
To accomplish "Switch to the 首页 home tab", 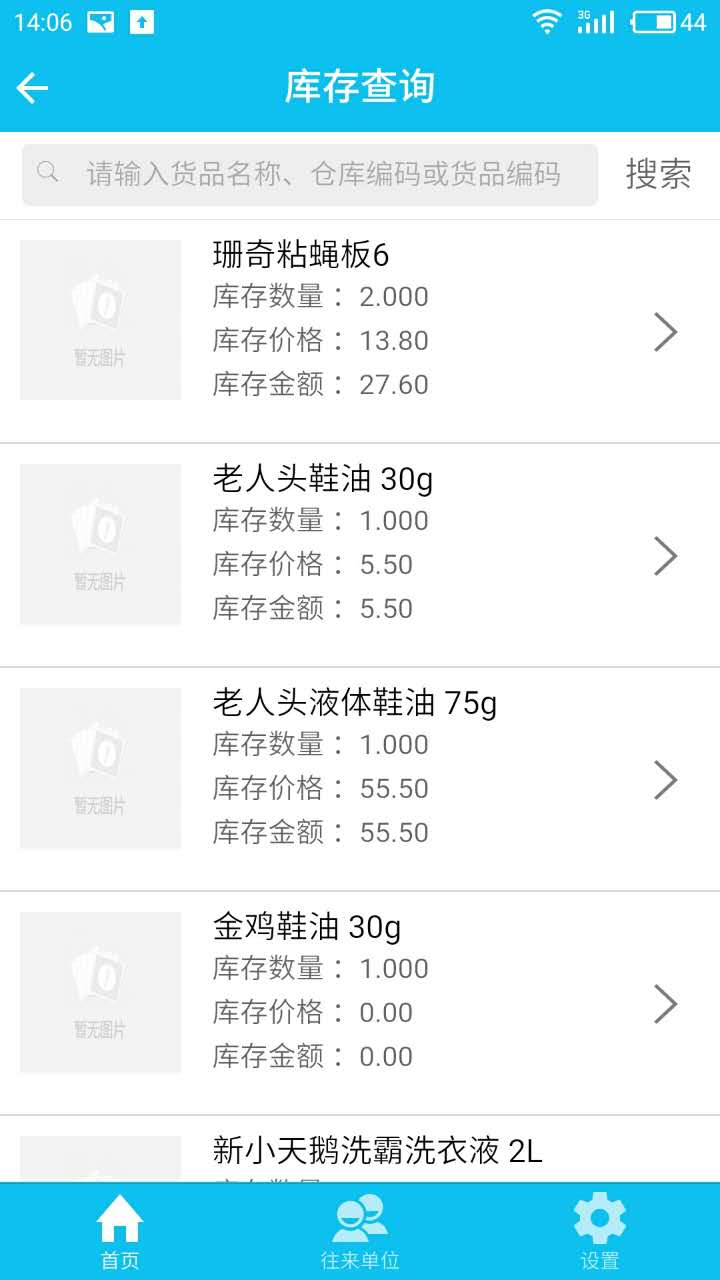I will coord(120,1232).
